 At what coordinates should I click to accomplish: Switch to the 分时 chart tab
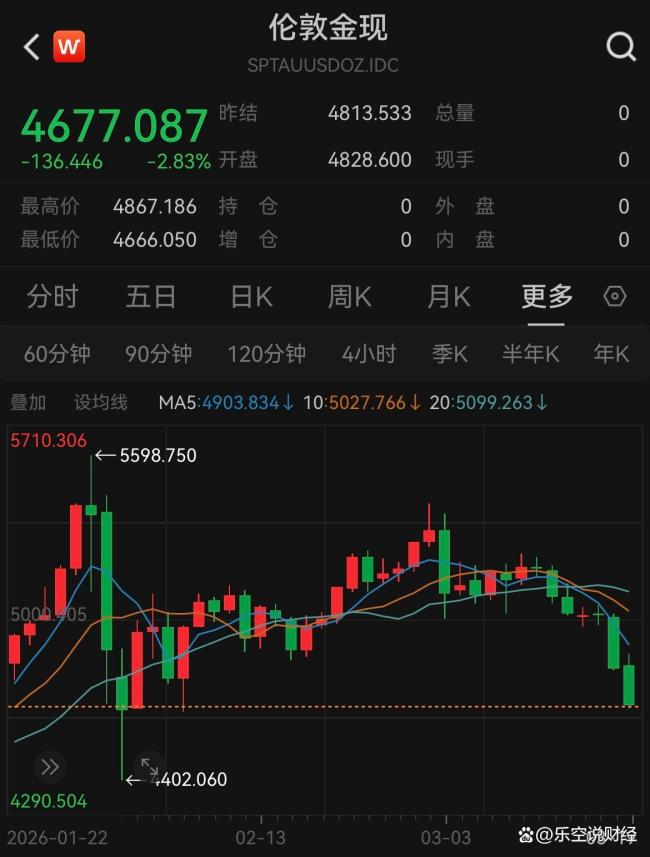coord(52,297)
